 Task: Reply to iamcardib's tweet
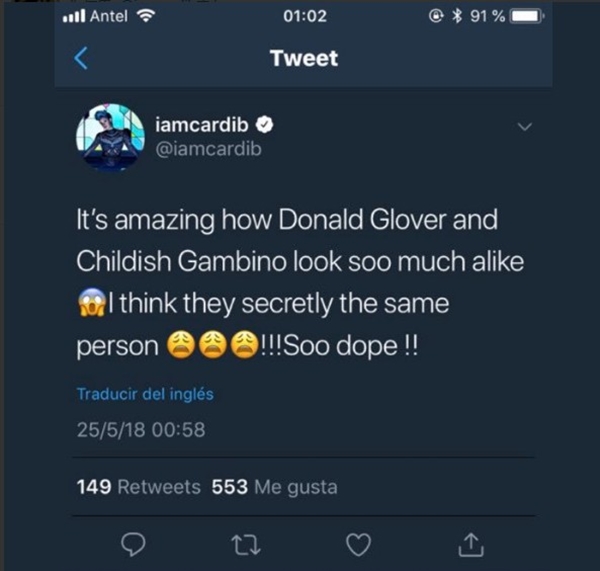pyautogui.click(x=133, y=543)
